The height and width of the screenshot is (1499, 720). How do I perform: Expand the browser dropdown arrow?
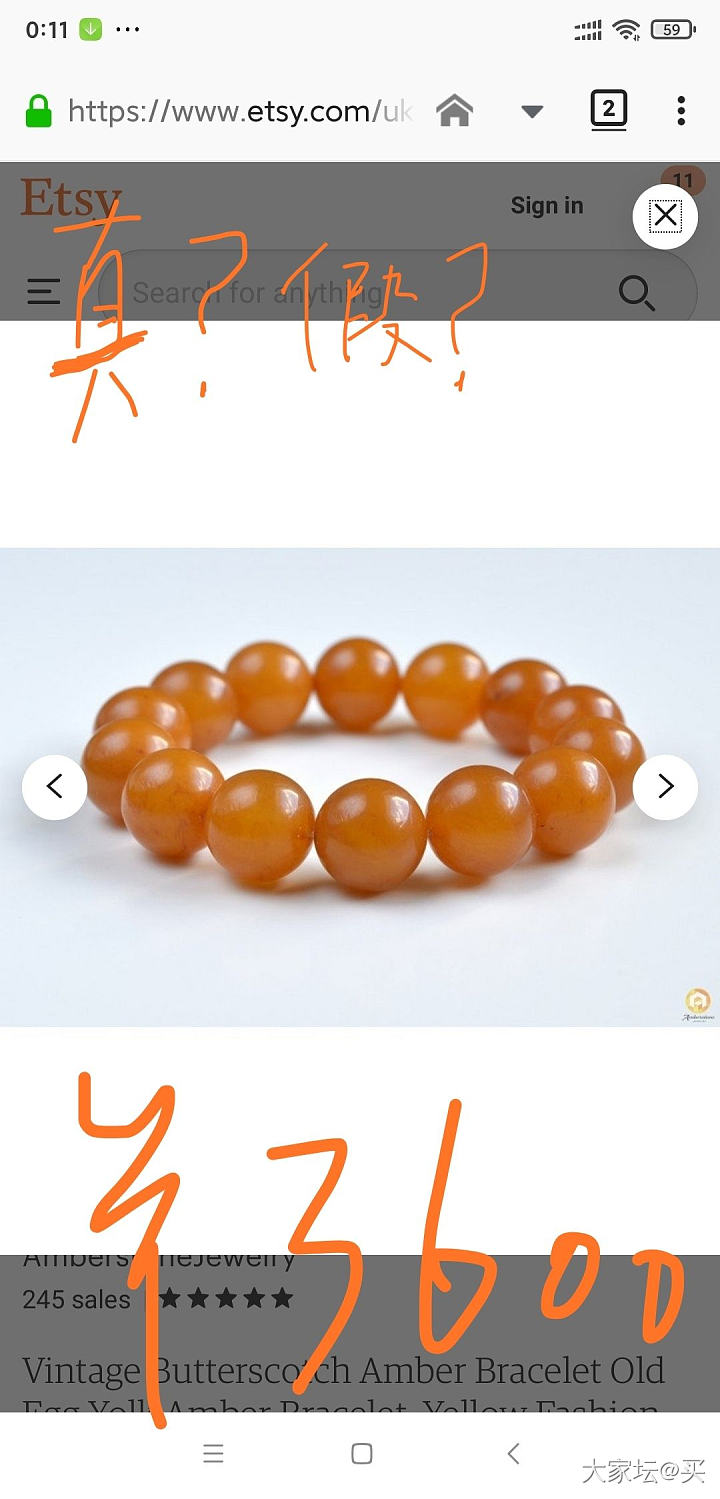click(532, 112)
